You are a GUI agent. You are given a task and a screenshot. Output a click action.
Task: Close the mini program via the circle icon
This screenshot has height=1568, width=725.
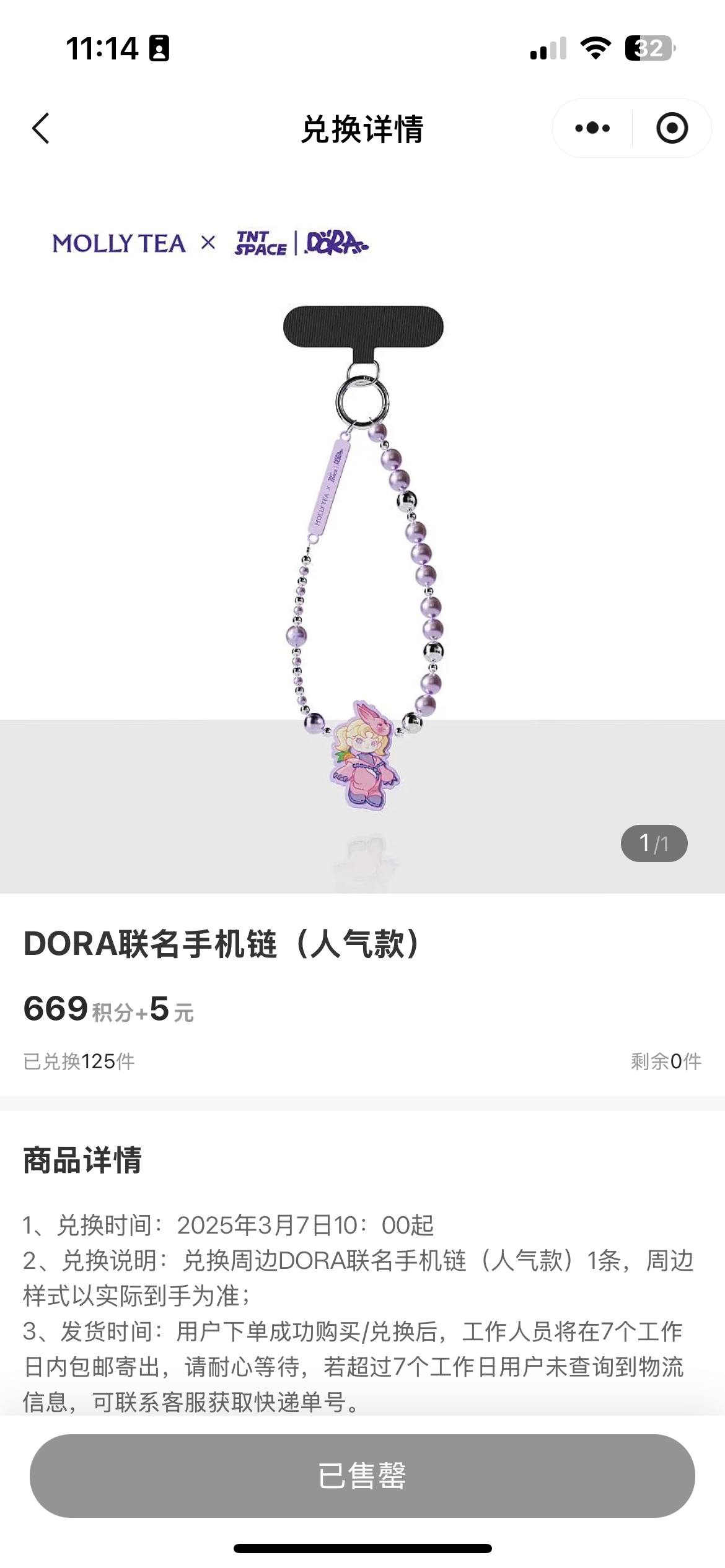click(672, 129)
